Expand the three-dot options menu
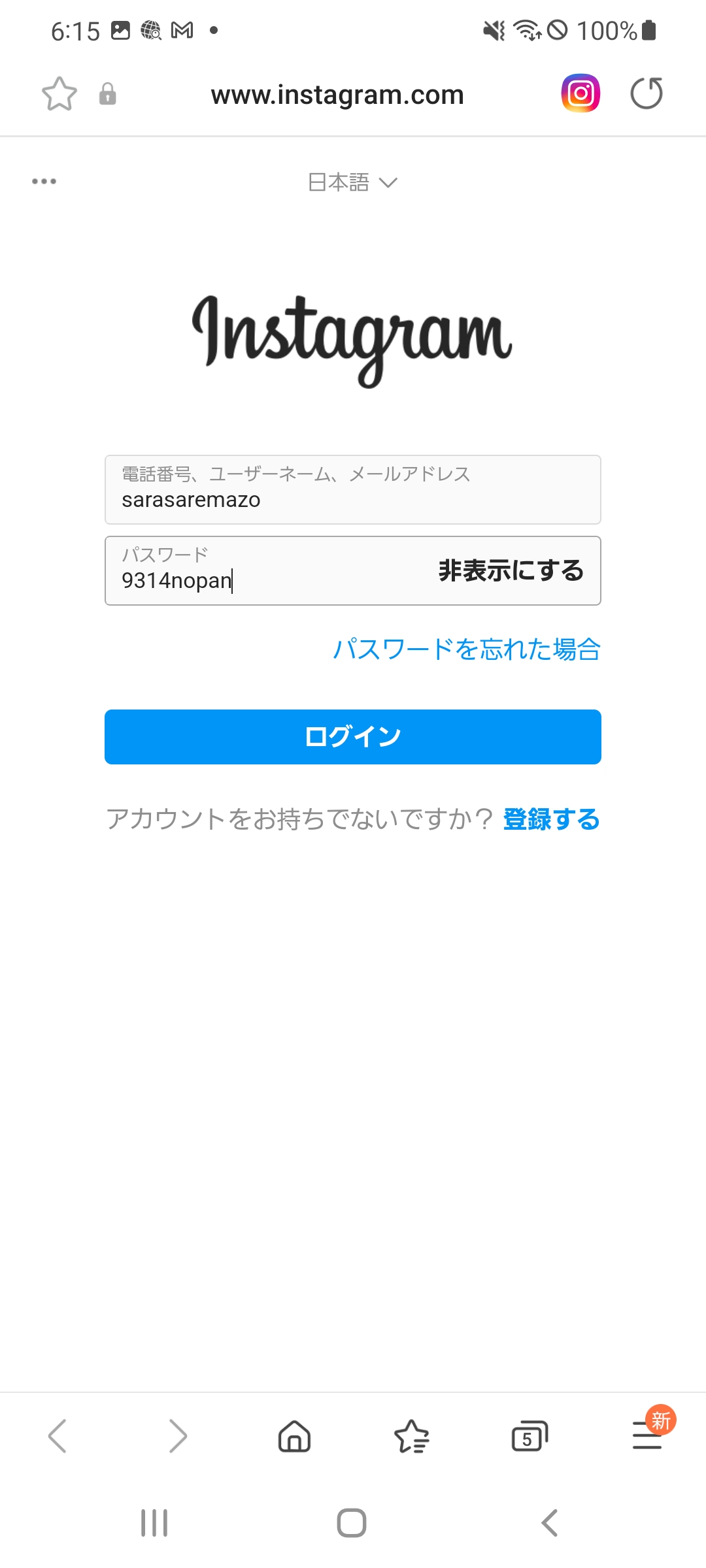Screen dimensions: 706x1568 [x=43, y=181]
